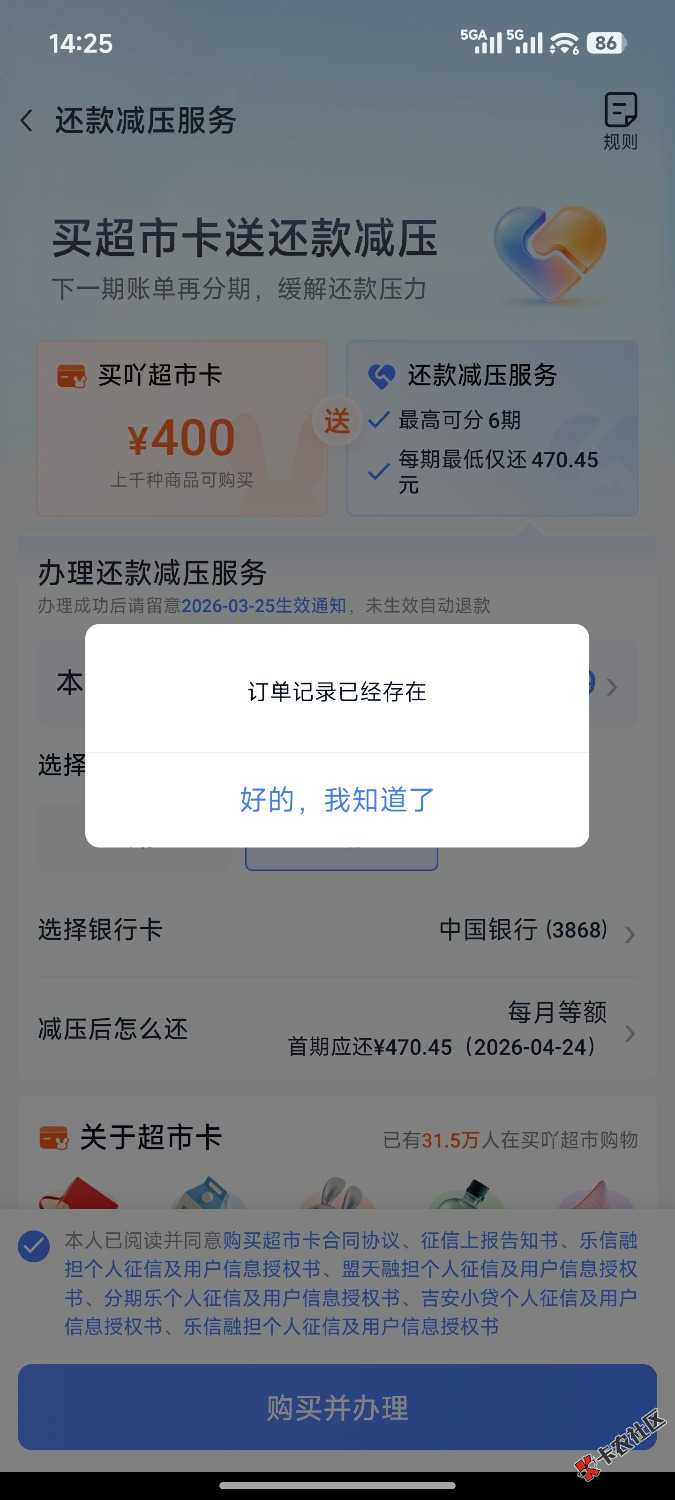Uncheck the agreement consent checkbox
This screenshot has height=1500, width=675.
34,1246
